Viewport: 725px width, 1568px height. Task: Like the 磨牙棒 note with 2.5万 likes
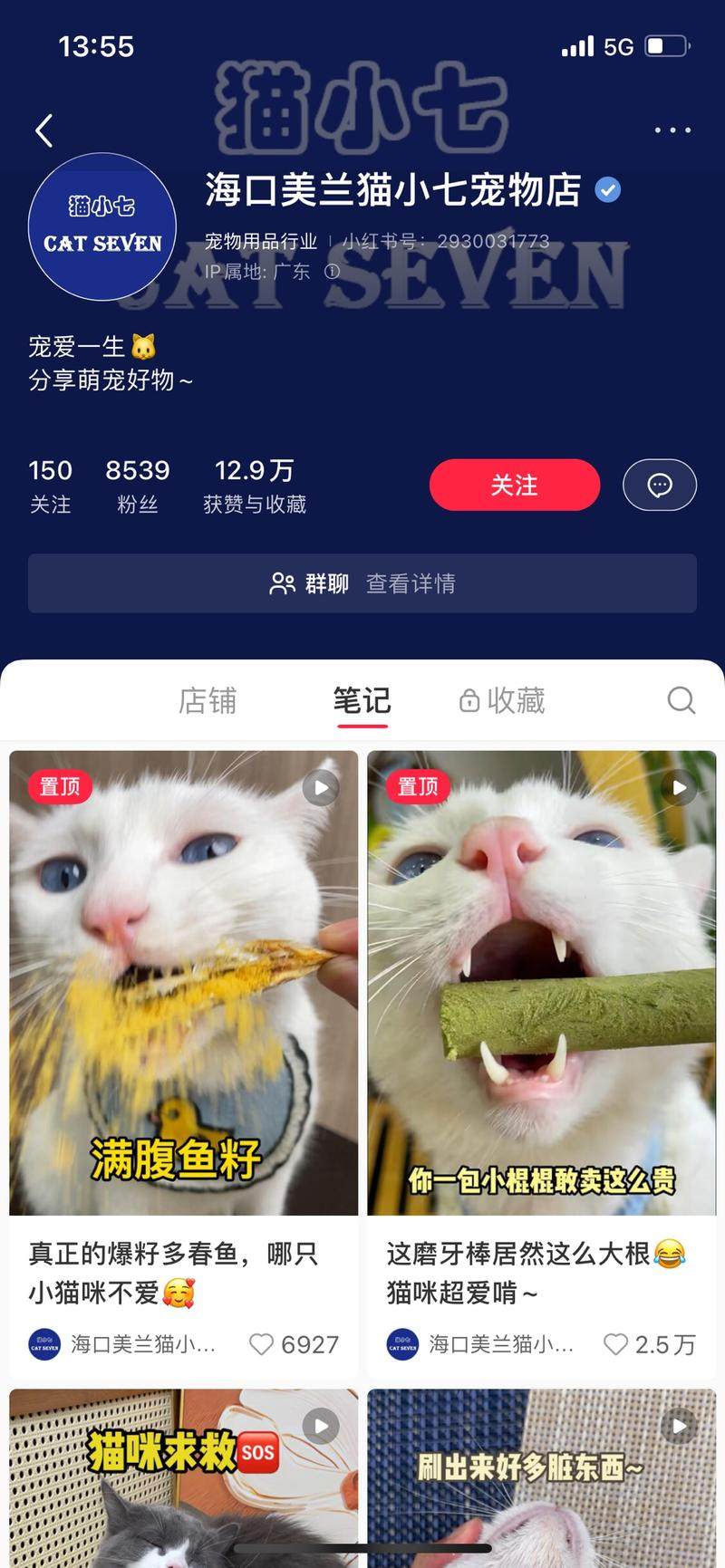pyautogui.click(x=616, y=1344)
